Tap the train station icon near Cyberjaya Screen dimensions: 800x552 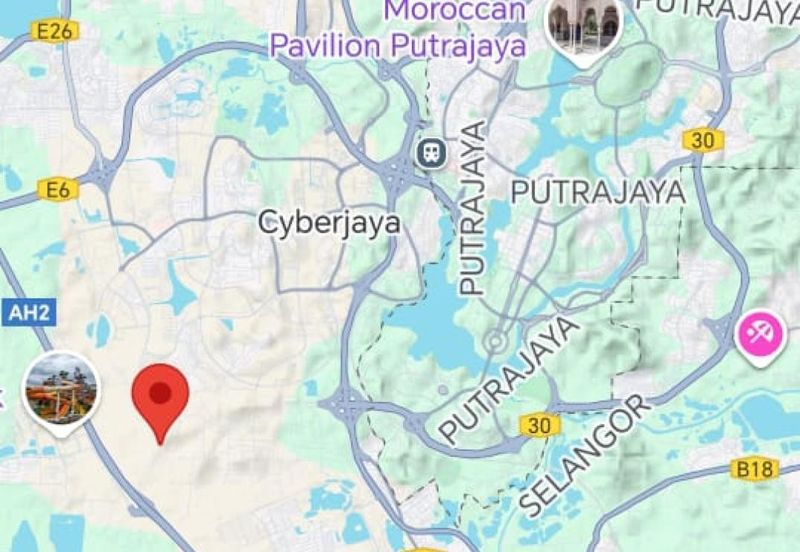[431, 153]
